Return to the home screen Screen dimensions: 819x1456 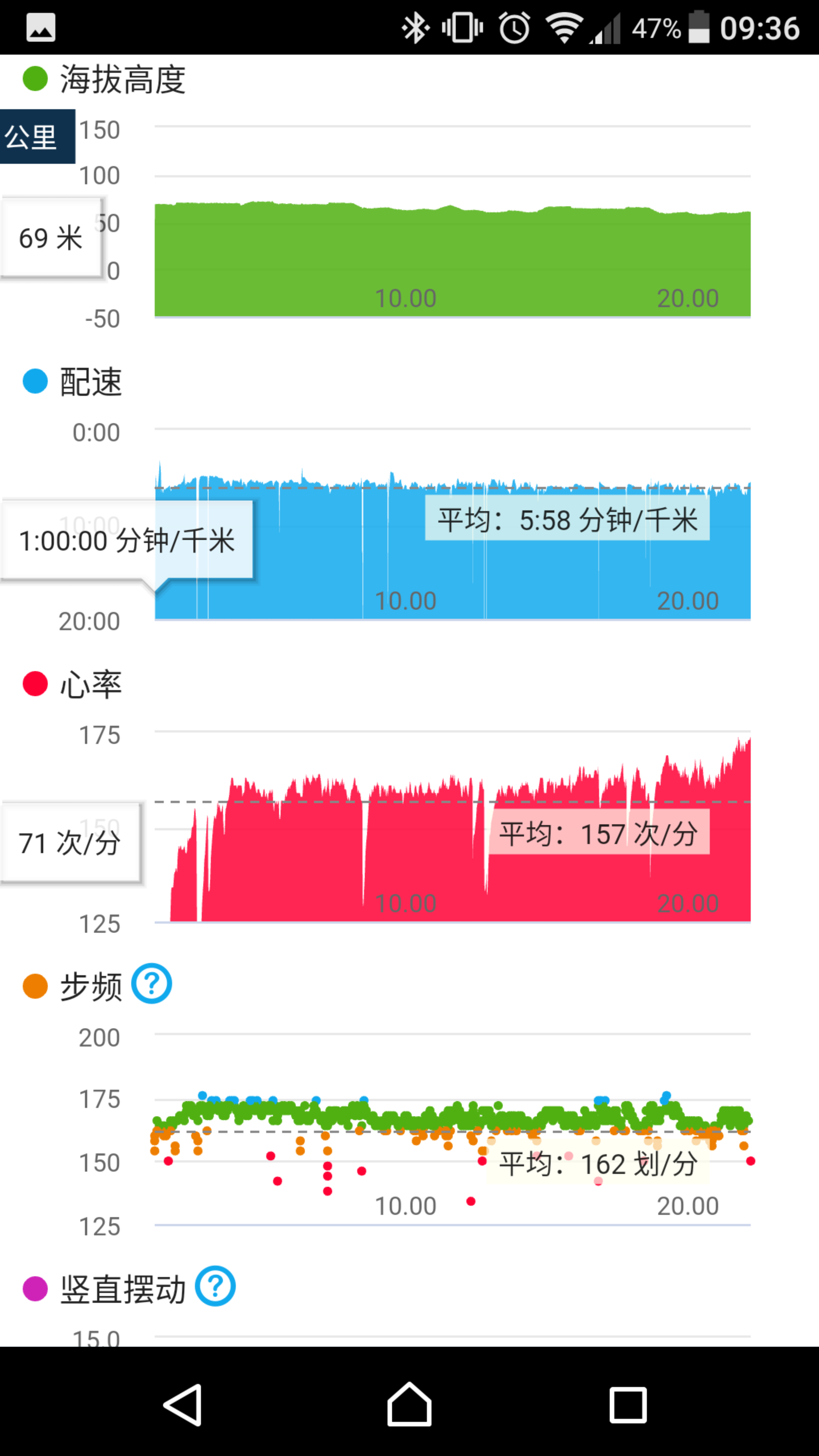409,1404
